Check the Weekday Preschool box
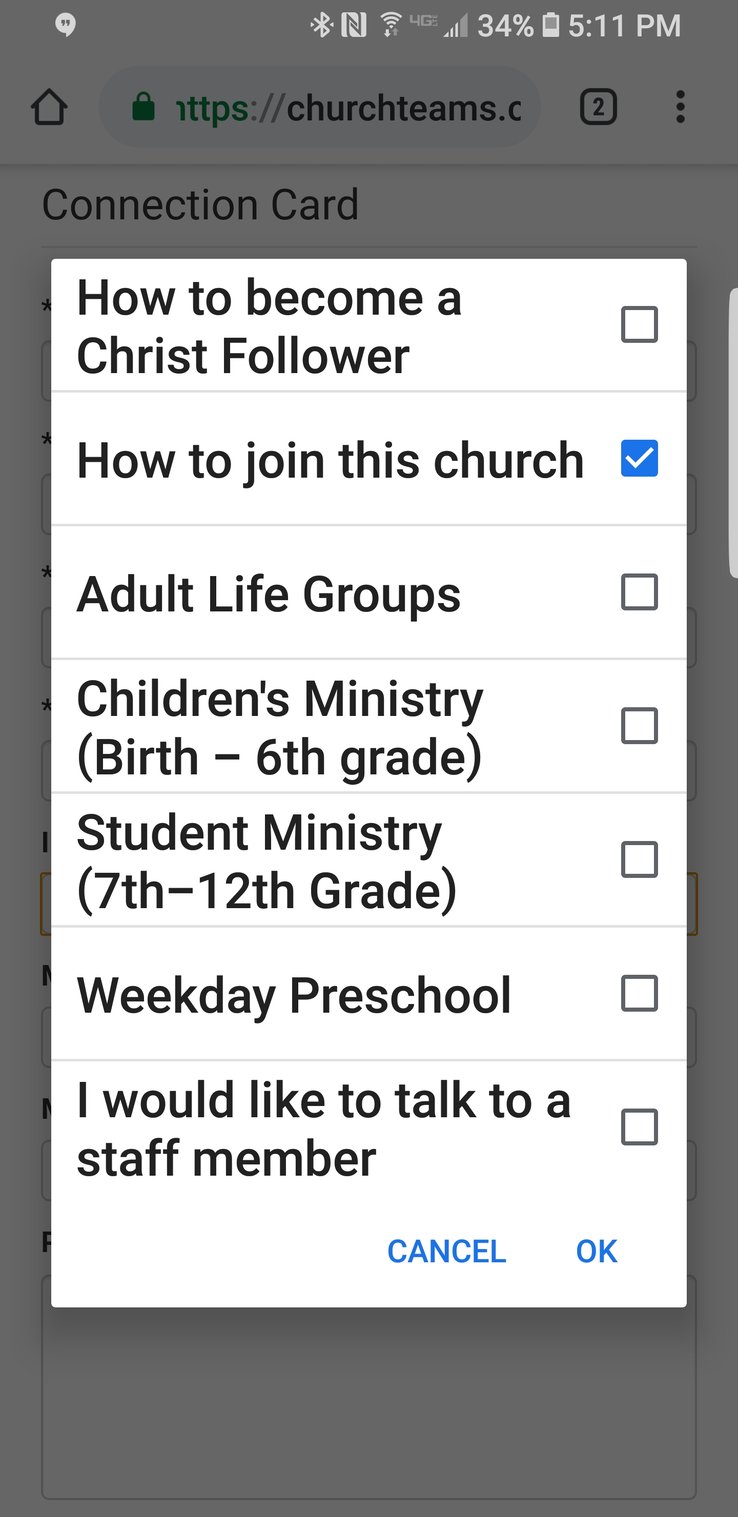The width and height of the screenshot is (738, 1517). click(639, 993)
